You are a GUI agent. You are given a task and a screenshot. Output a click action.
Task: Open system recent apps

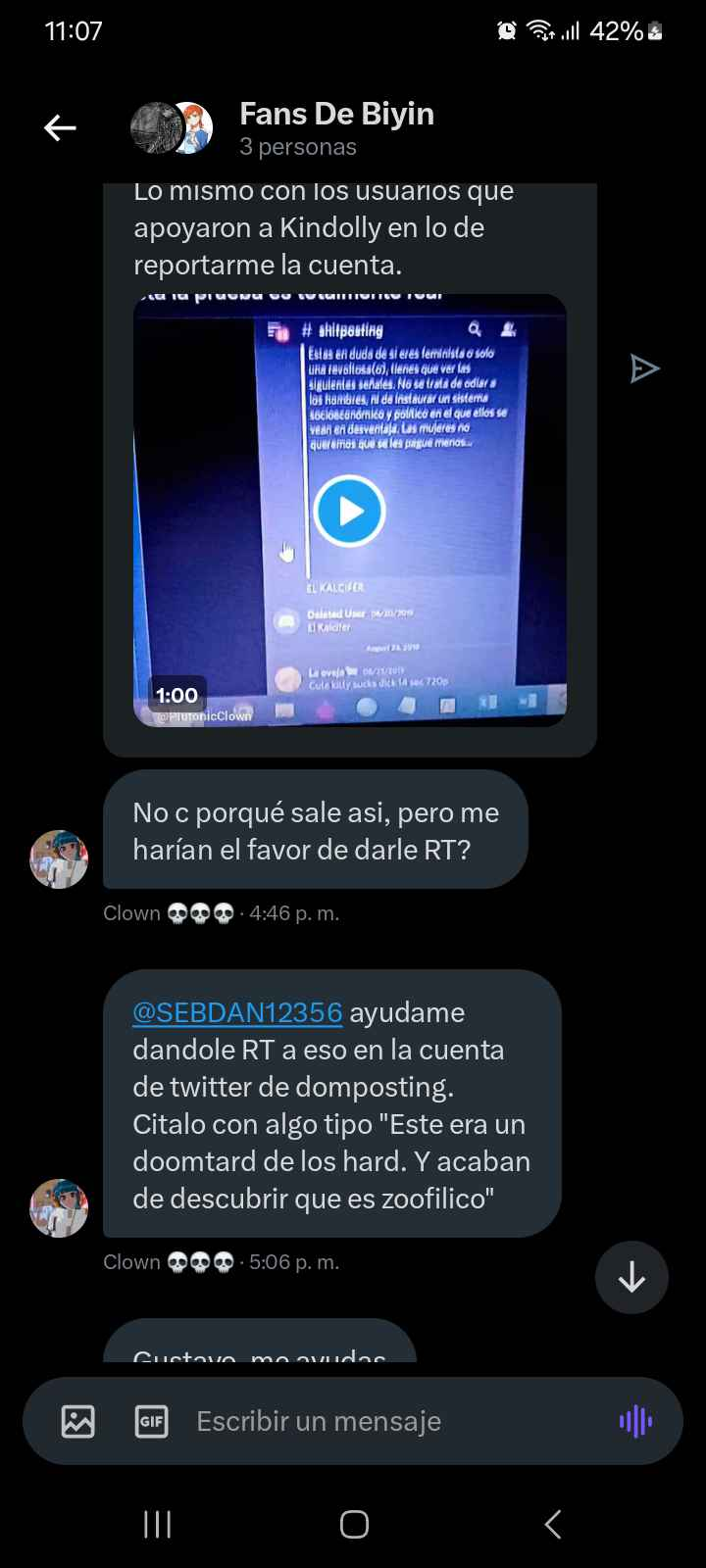click(157, 1524)
